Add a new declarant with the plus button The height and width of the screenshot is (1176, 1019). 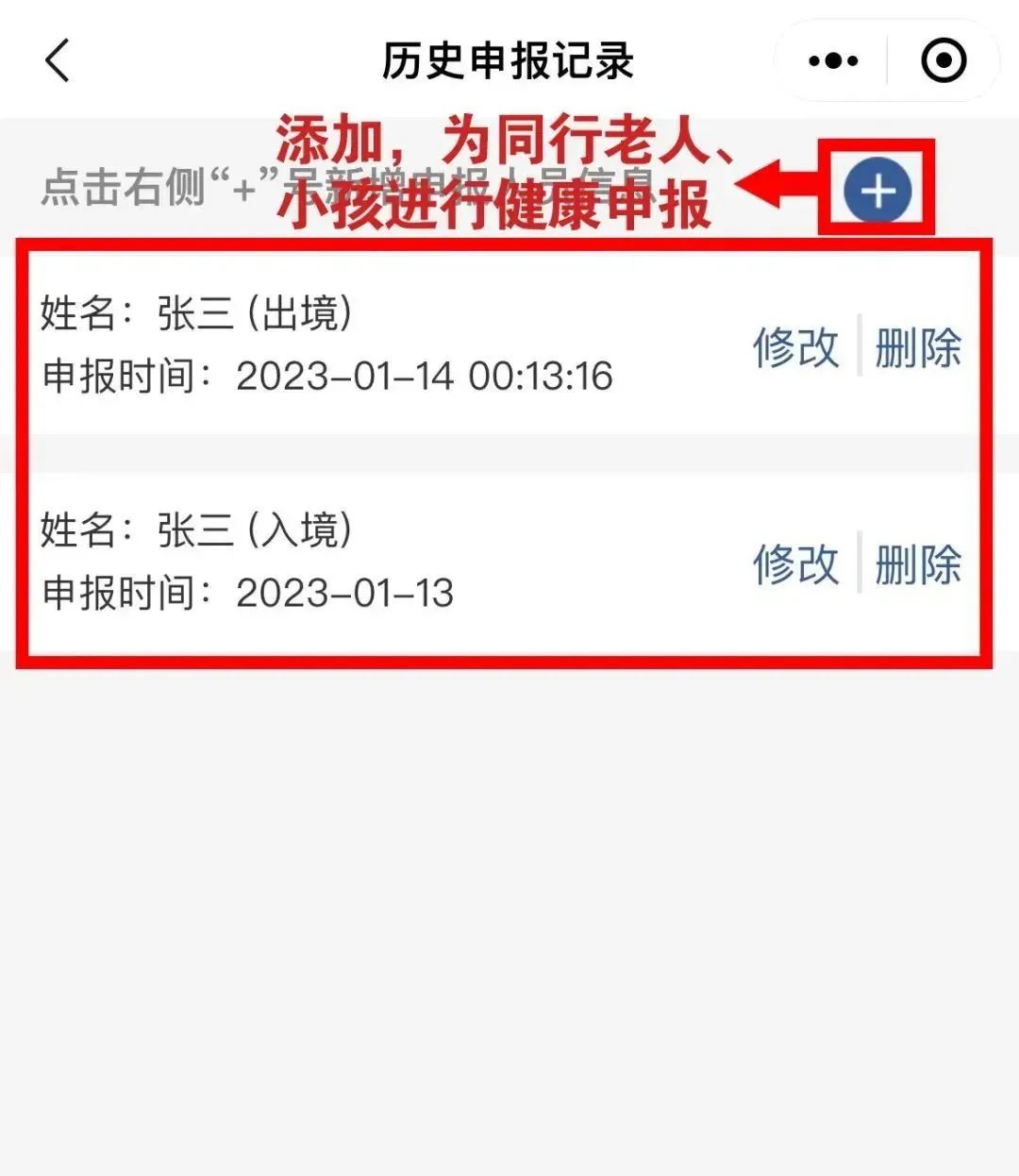[x=877, y=191]
